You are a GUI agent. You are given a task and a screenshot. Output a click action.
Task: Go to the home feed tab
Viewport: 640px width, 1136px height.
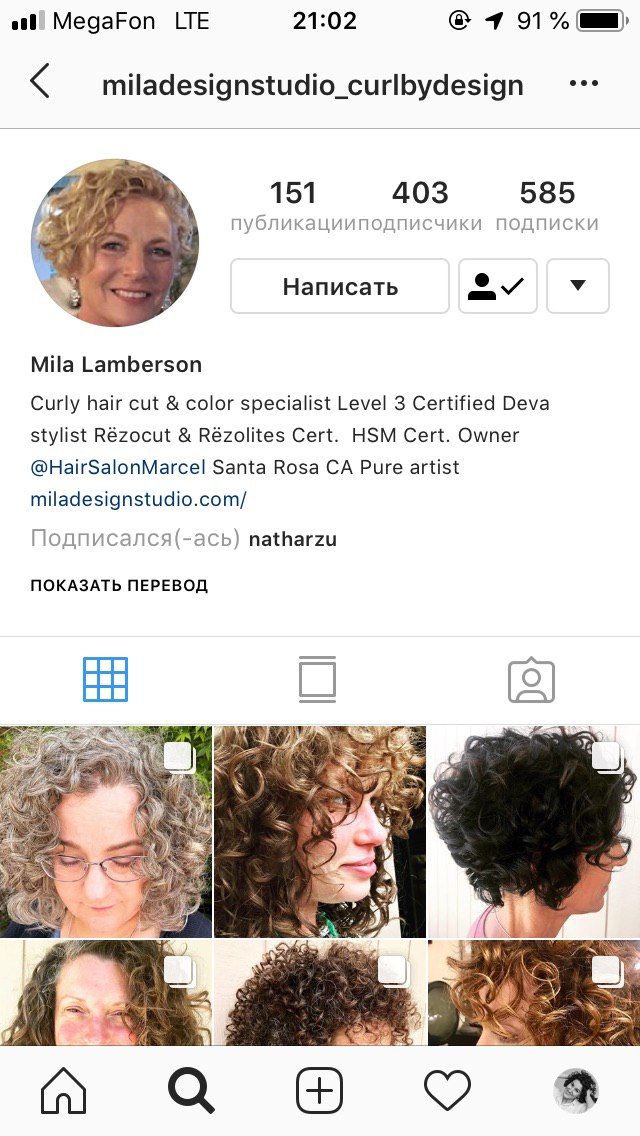click(64, 1090)
